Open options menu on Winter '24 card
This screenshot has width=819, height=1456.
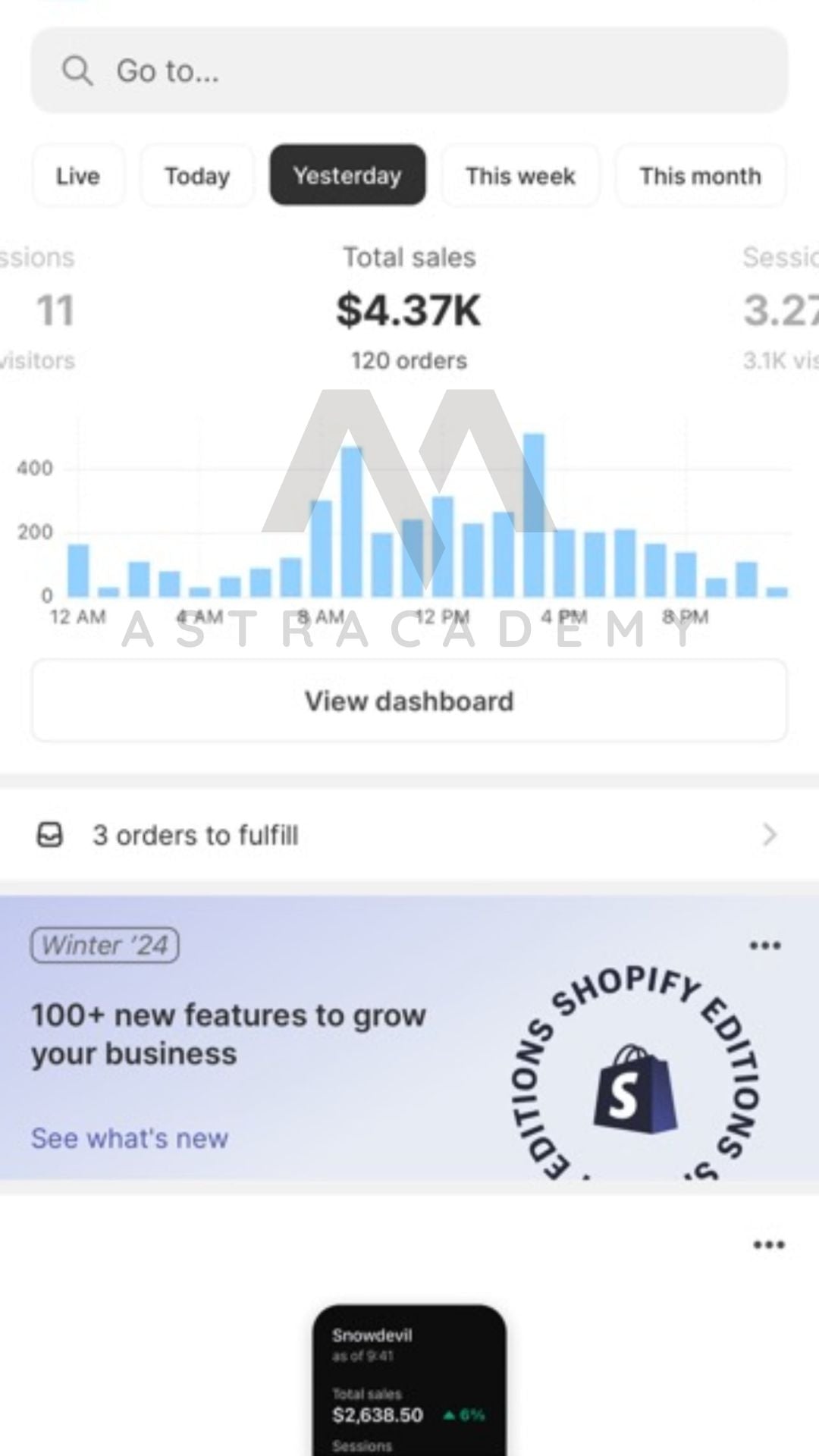pos(764,945)
